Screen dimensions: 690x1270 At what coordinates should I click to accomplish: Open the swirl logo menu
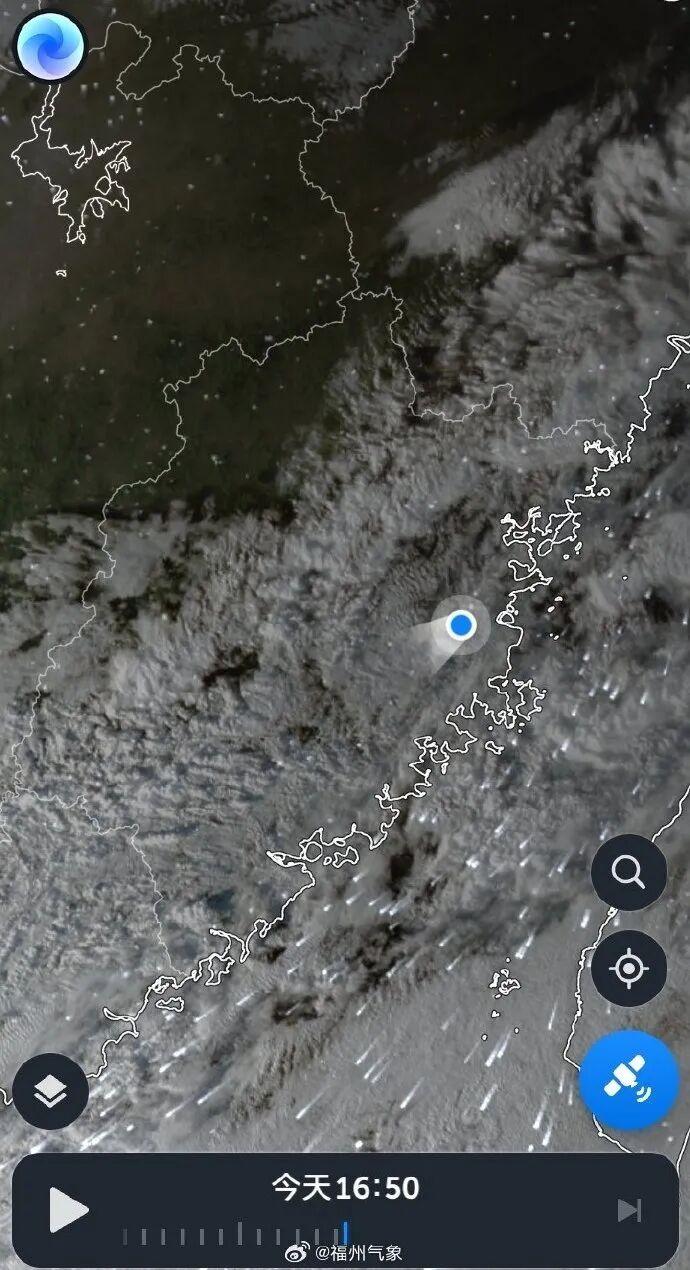pos(51,46)
